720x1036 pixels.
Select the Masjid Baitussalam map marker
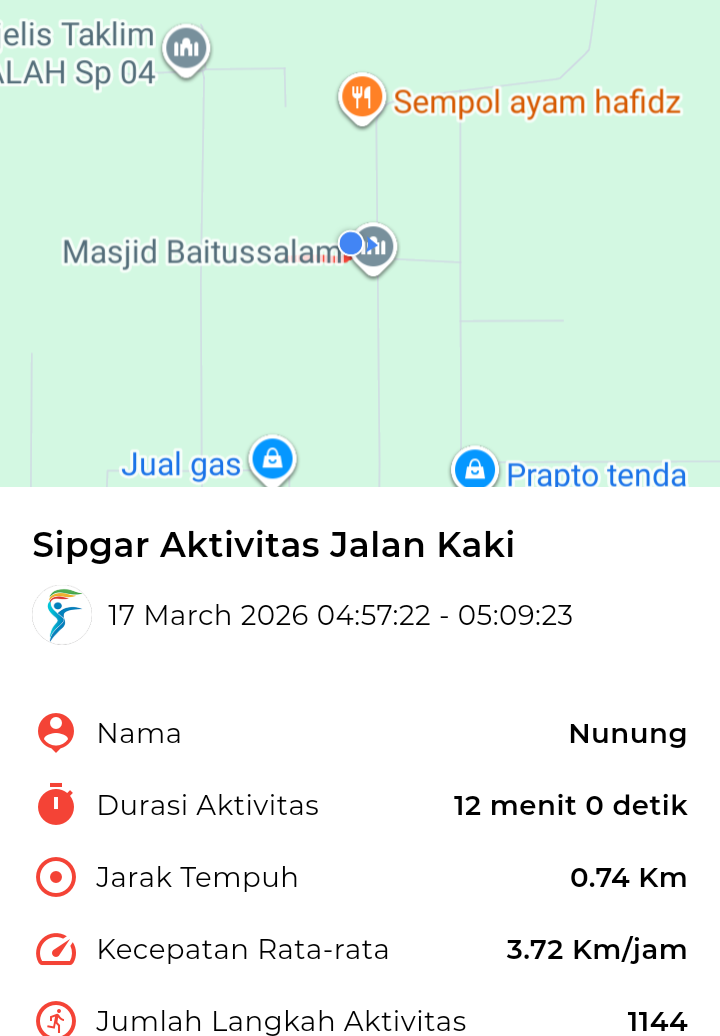tap(377, 247)
